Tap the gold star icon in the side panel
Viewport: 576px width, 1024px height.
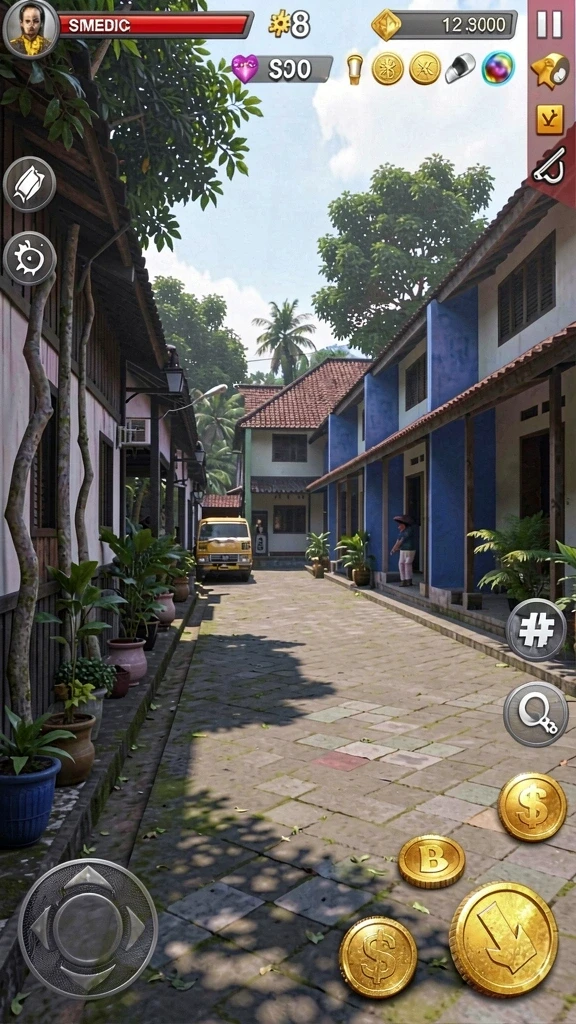pos(549,71)
